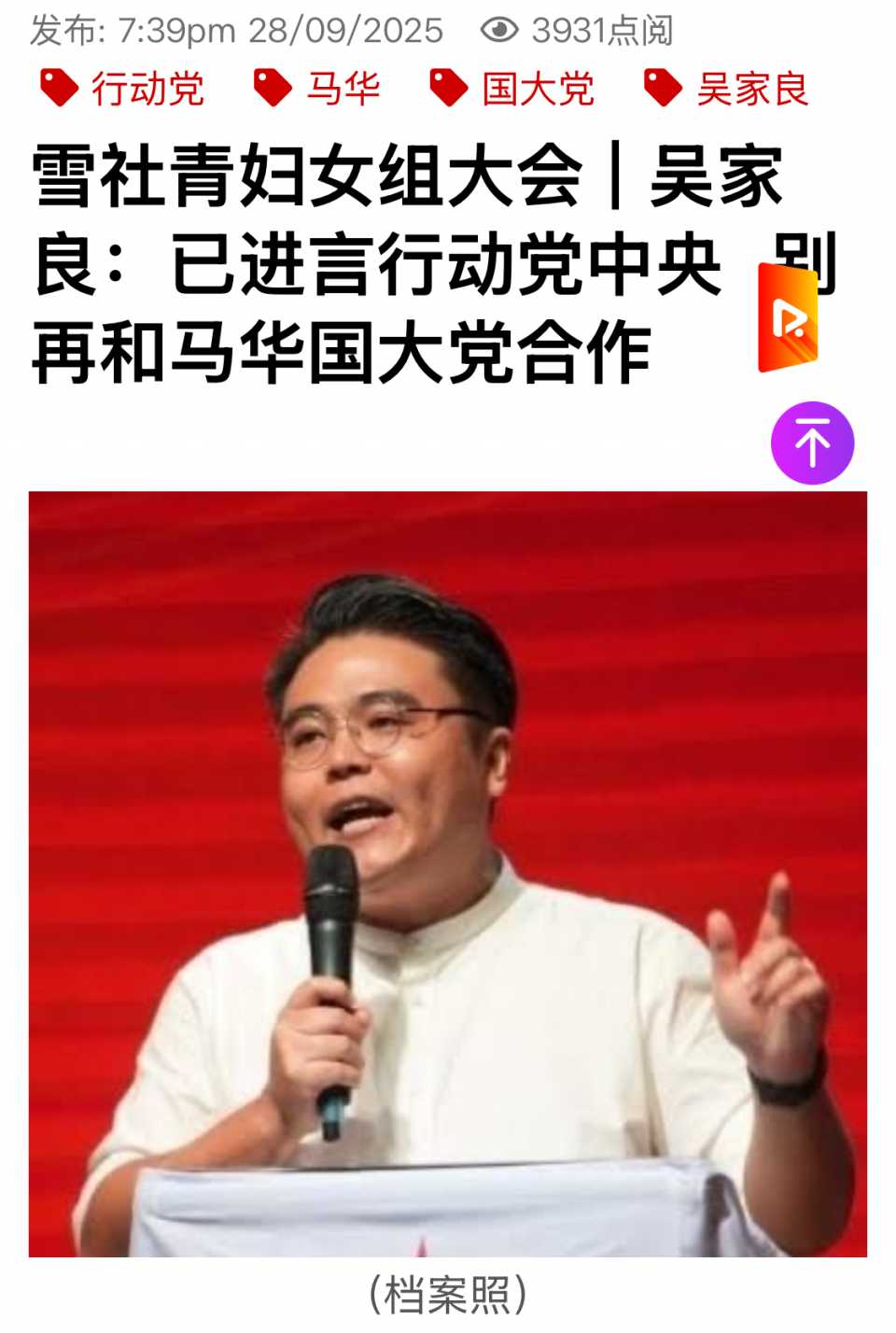The height and width of the screenshot is (1333, 896).
Task: Open the 行动党 tag
Action: pos(123,90)
